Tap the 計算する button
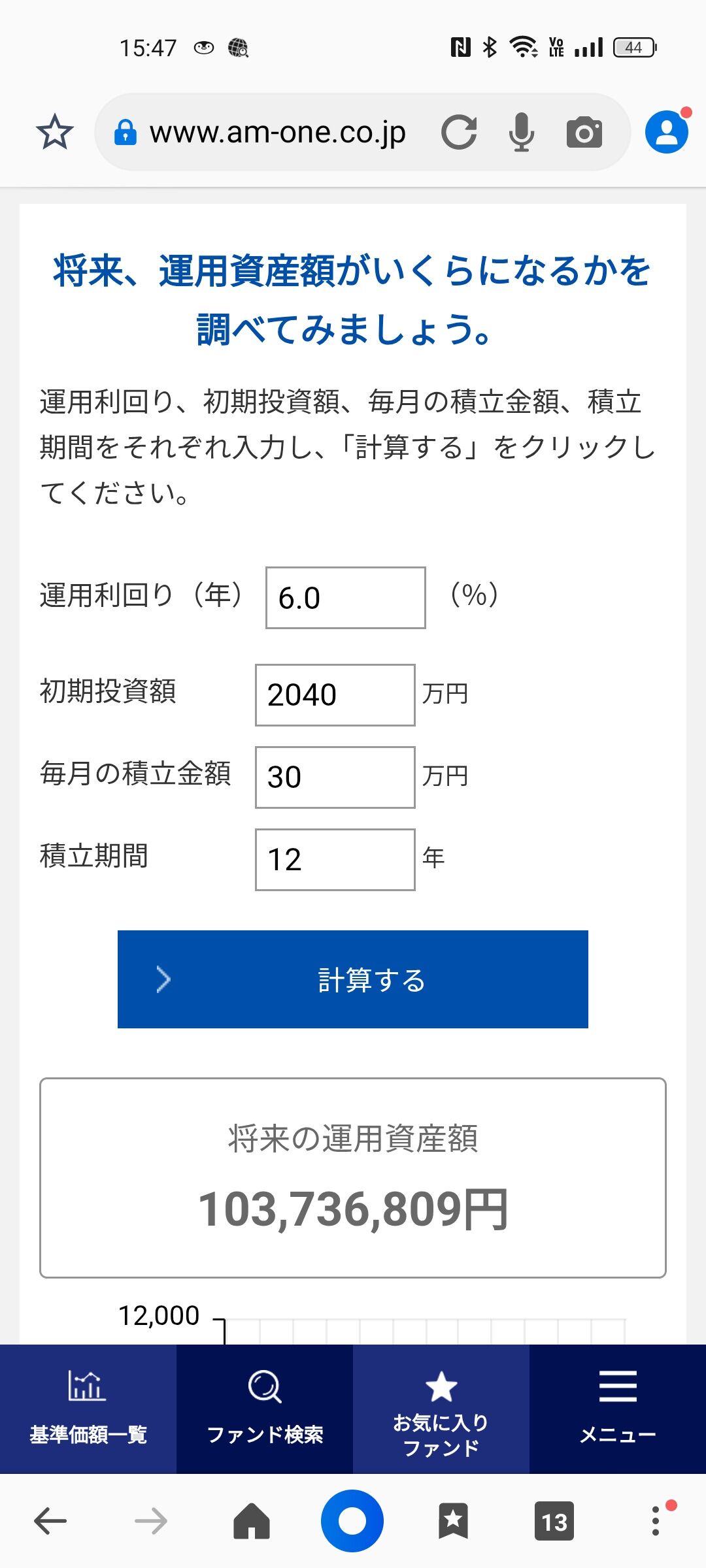706x1568 pixels. (353, 979)
